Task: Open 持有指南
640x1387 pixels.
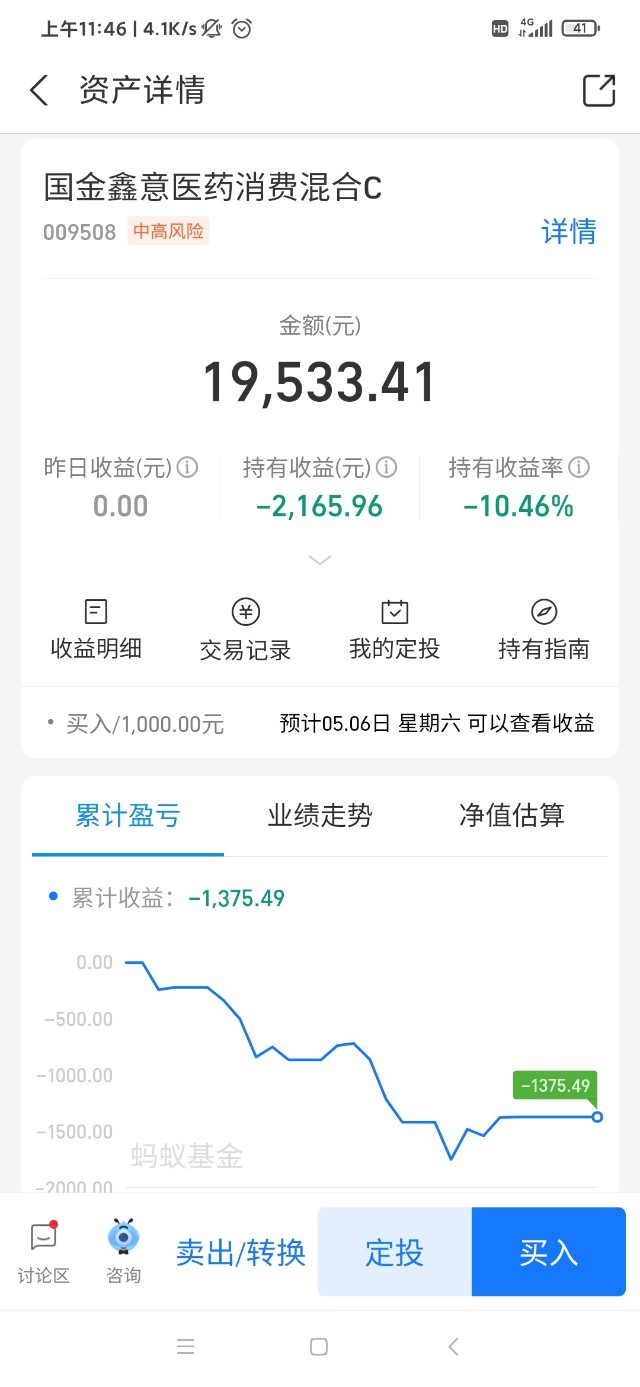Action: (x=544, y=630)
